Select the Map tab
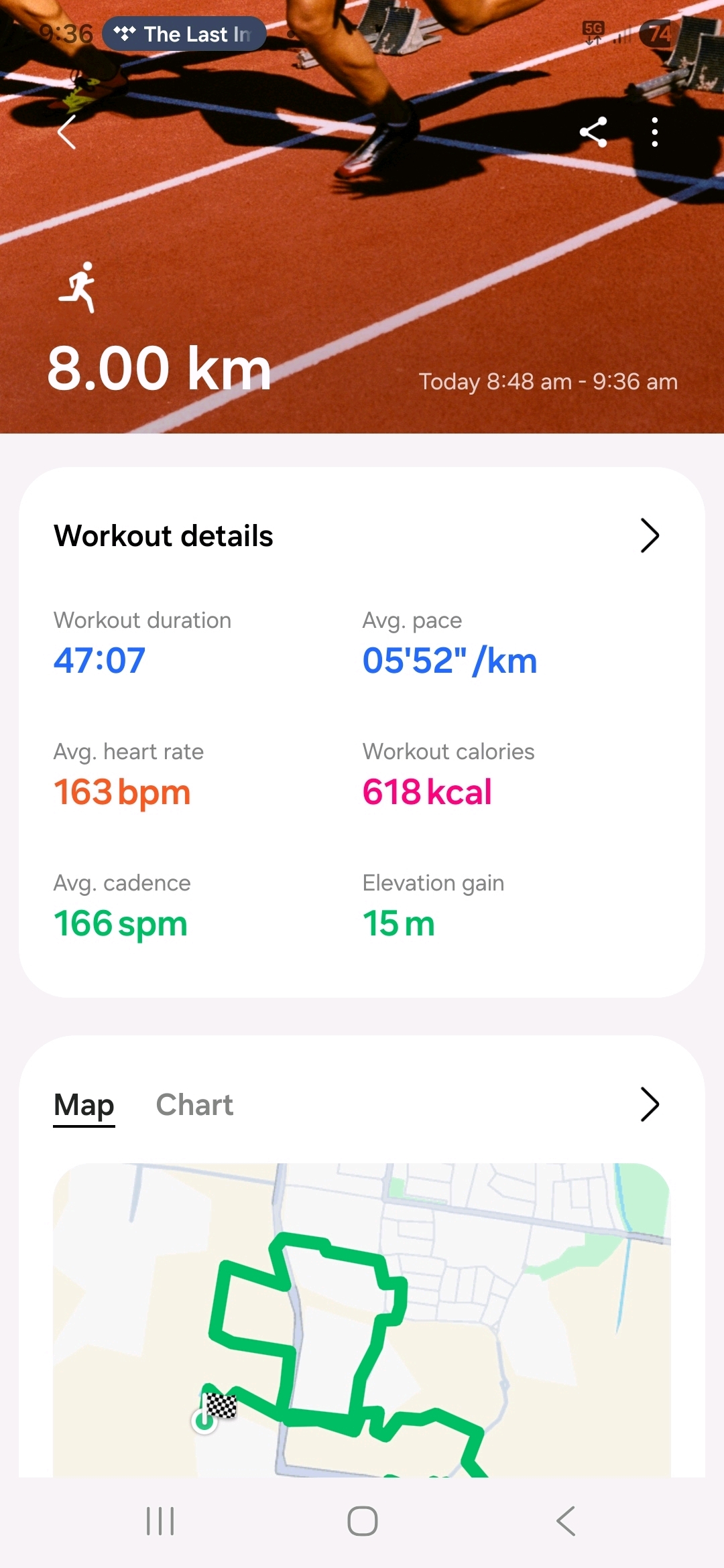 point(84,1105)
